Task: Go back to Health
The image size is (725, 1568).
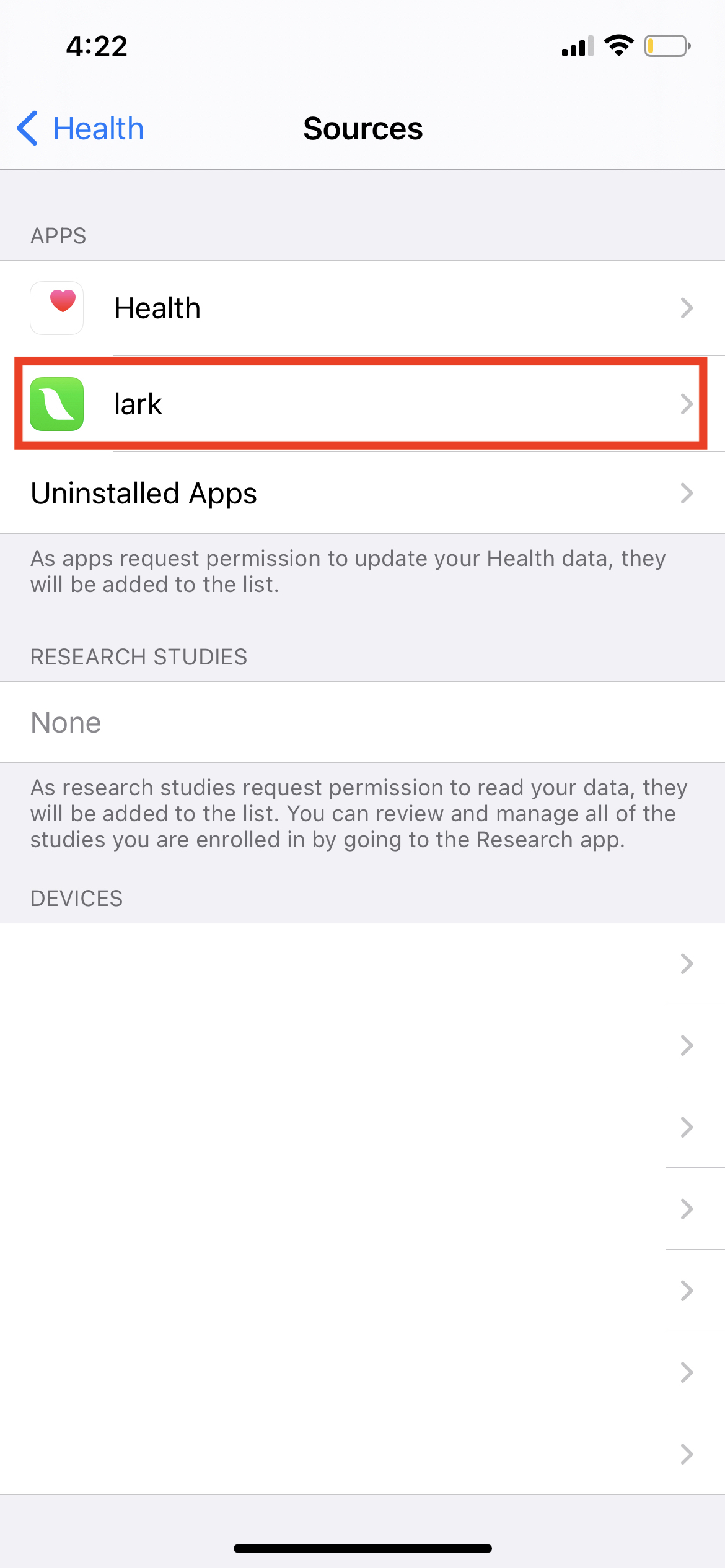Action: [x=81, y=129]
